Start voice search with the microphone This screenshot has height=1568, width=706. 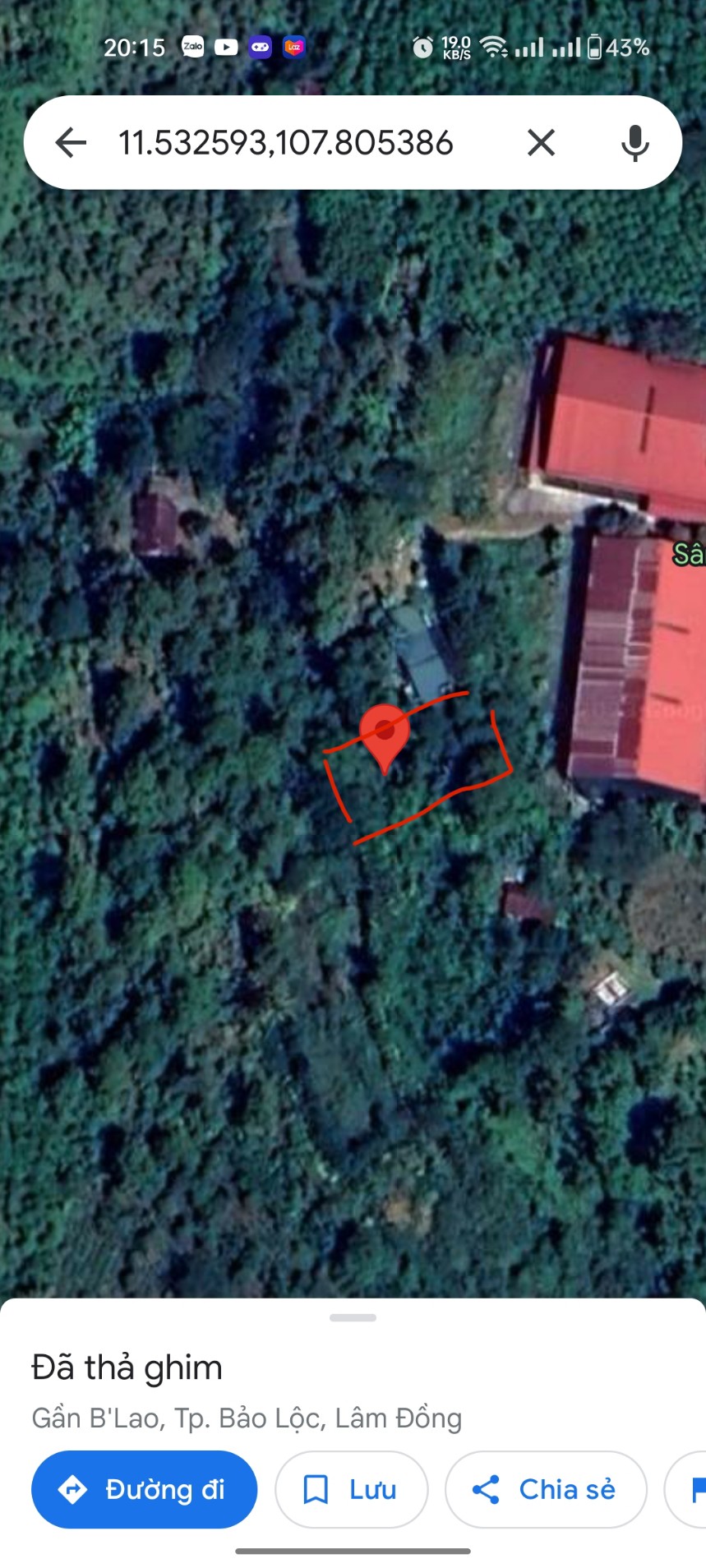coord(634,143)
